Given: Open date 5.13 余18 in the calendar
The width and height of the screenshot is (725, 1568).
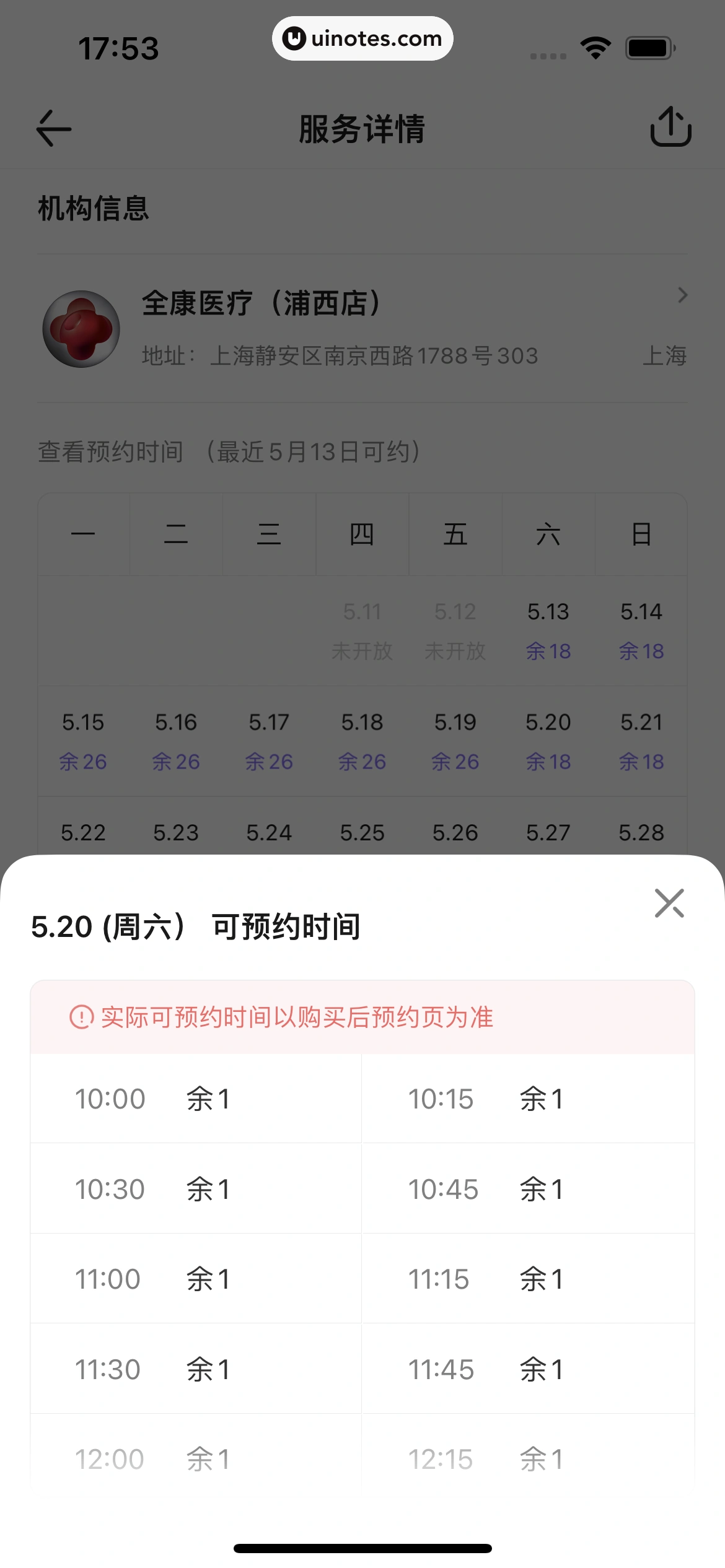Looking at the screenshot, I should (548, 630).
